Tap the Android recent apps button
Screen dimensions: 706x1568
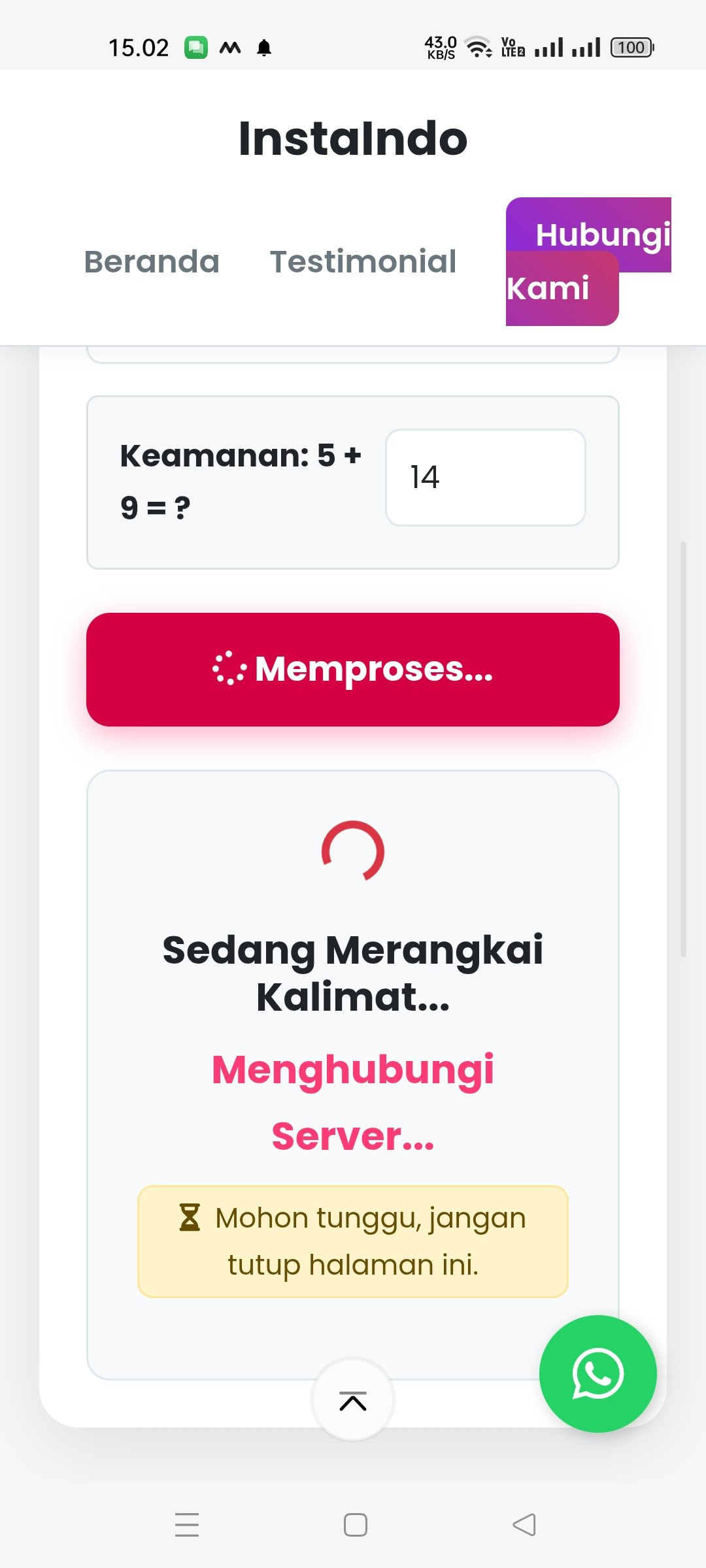[x=187, y=1524]
